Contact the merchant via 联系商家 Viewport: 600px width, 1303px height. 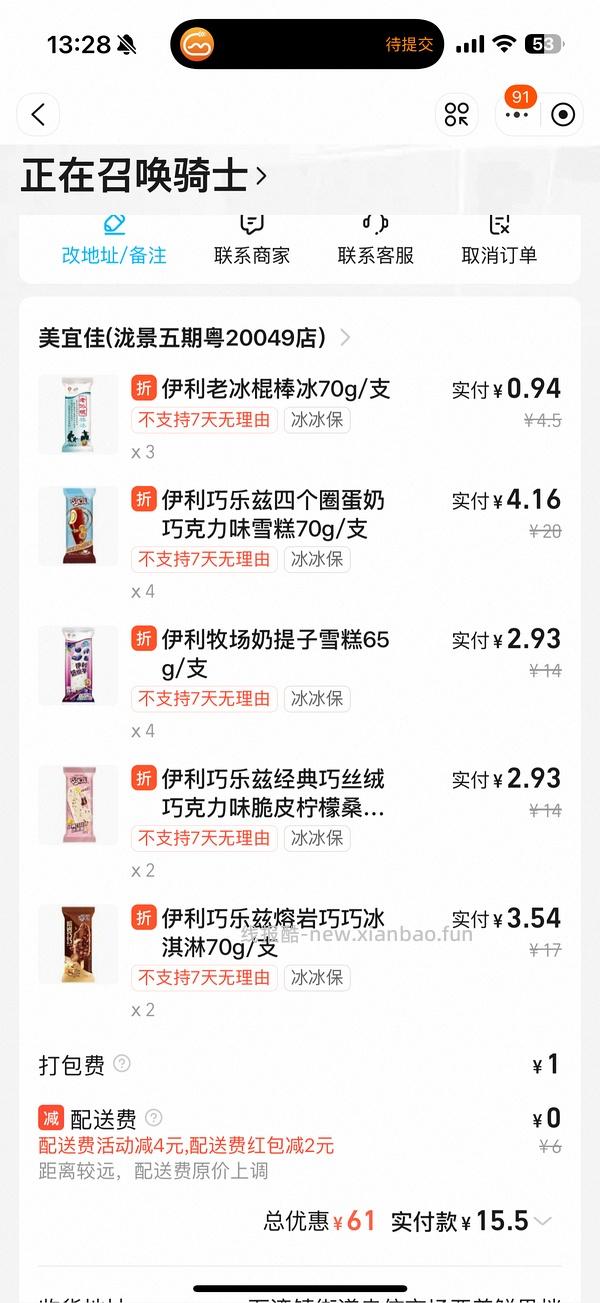tap(252, 241)
